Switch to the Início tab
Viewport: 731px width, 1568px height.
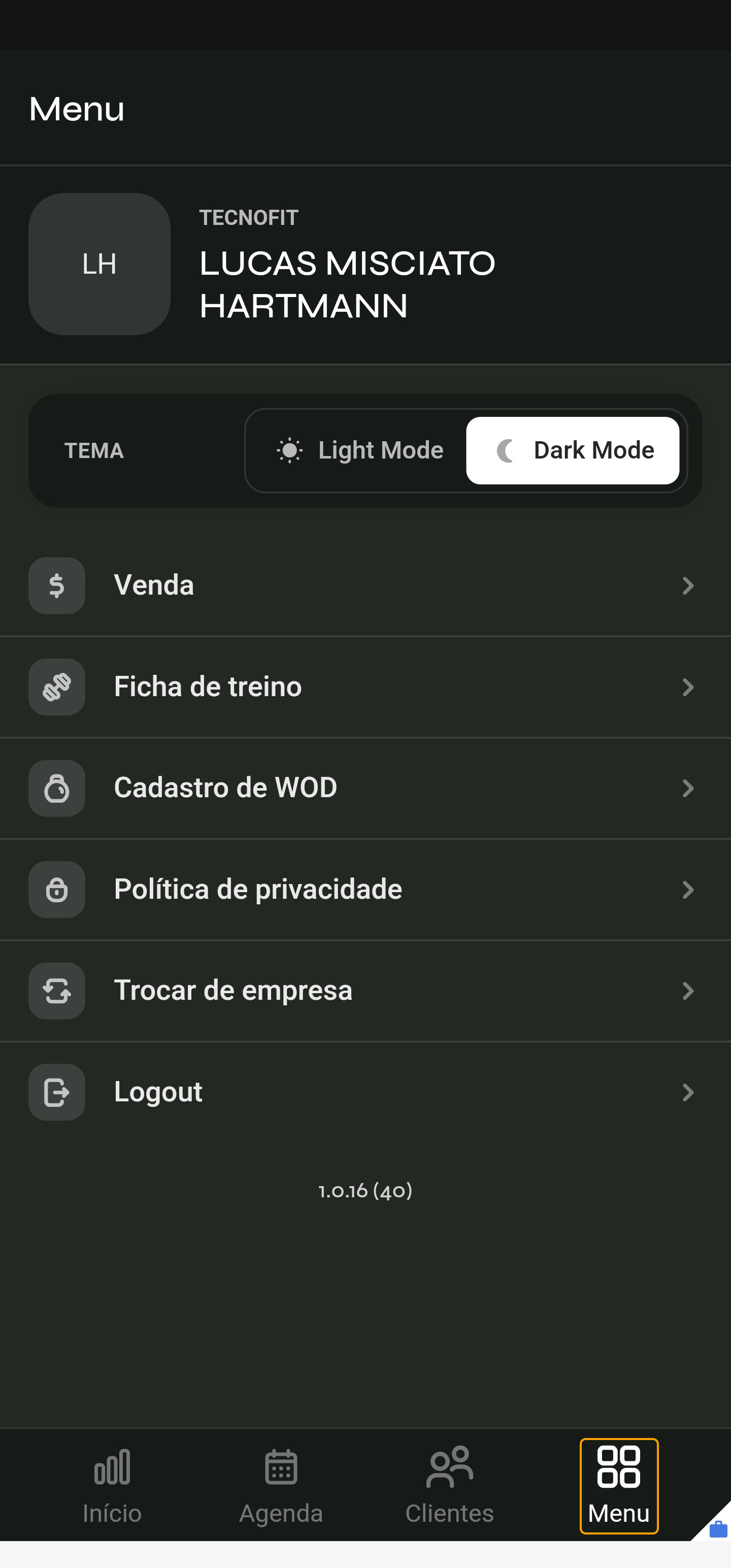click(x=112, y=1486)
